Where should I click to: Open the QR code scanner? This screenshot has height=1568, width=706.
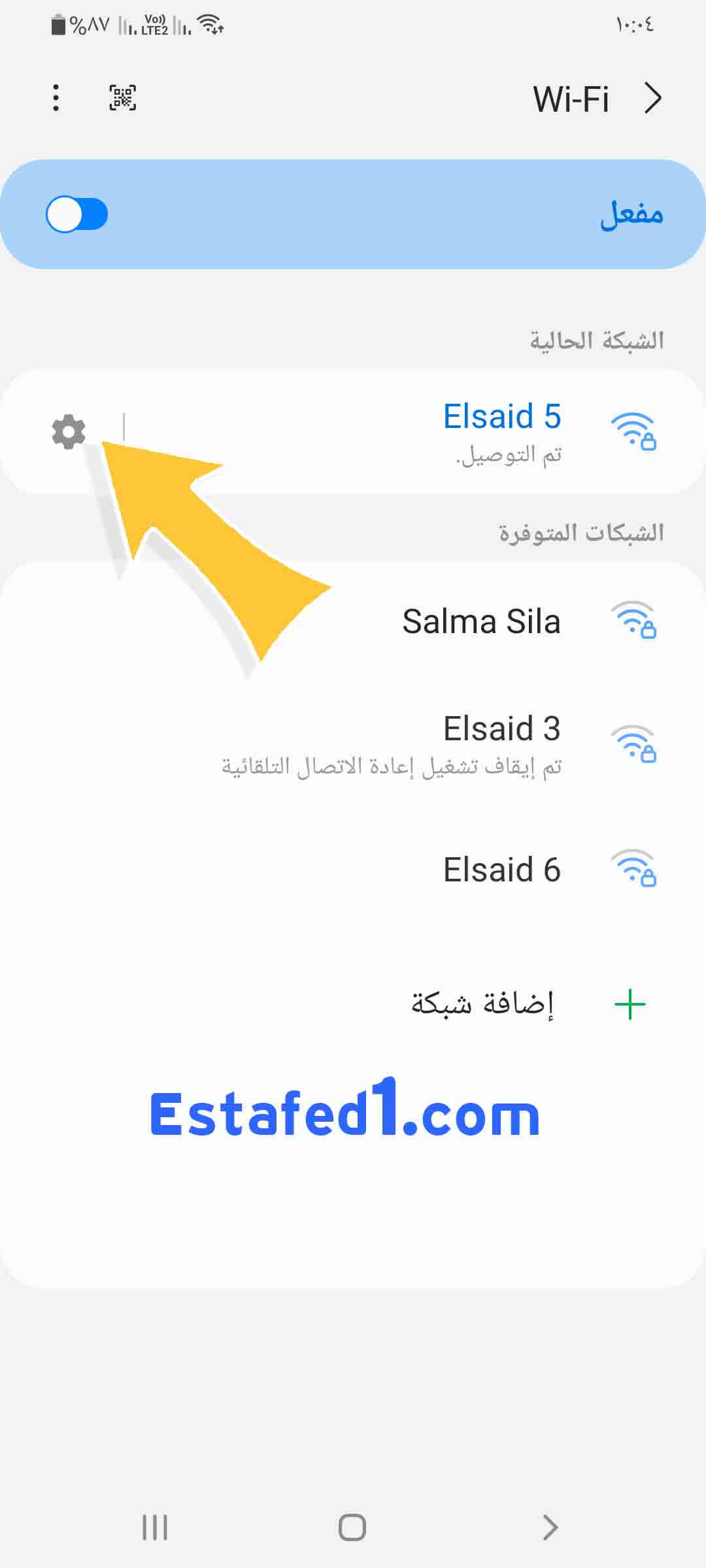point(122,98)
